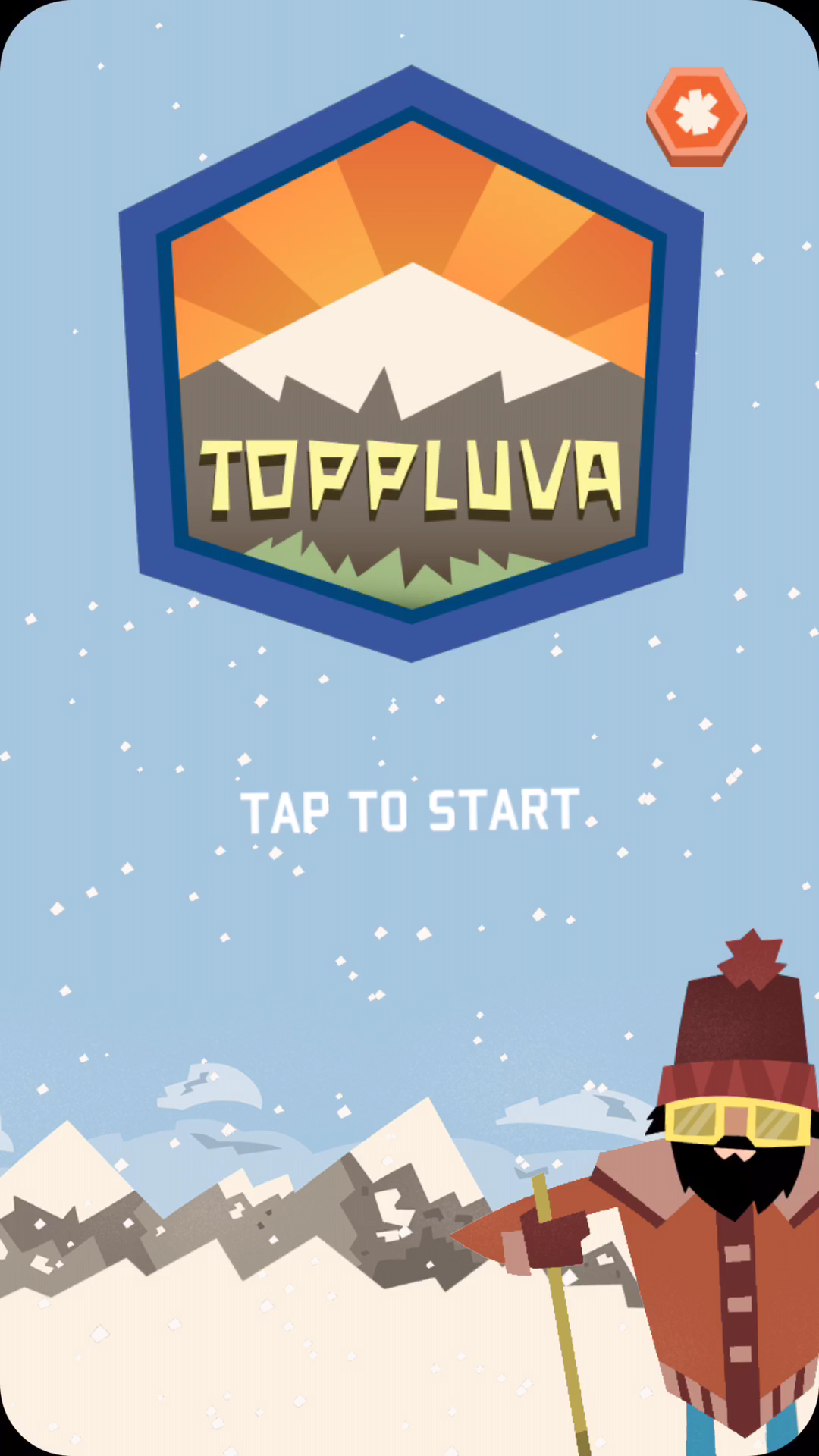Select the TOPPLUVA mountain logo emblem
Viewport: 819px width, 1456px height.
pos(409,356)
